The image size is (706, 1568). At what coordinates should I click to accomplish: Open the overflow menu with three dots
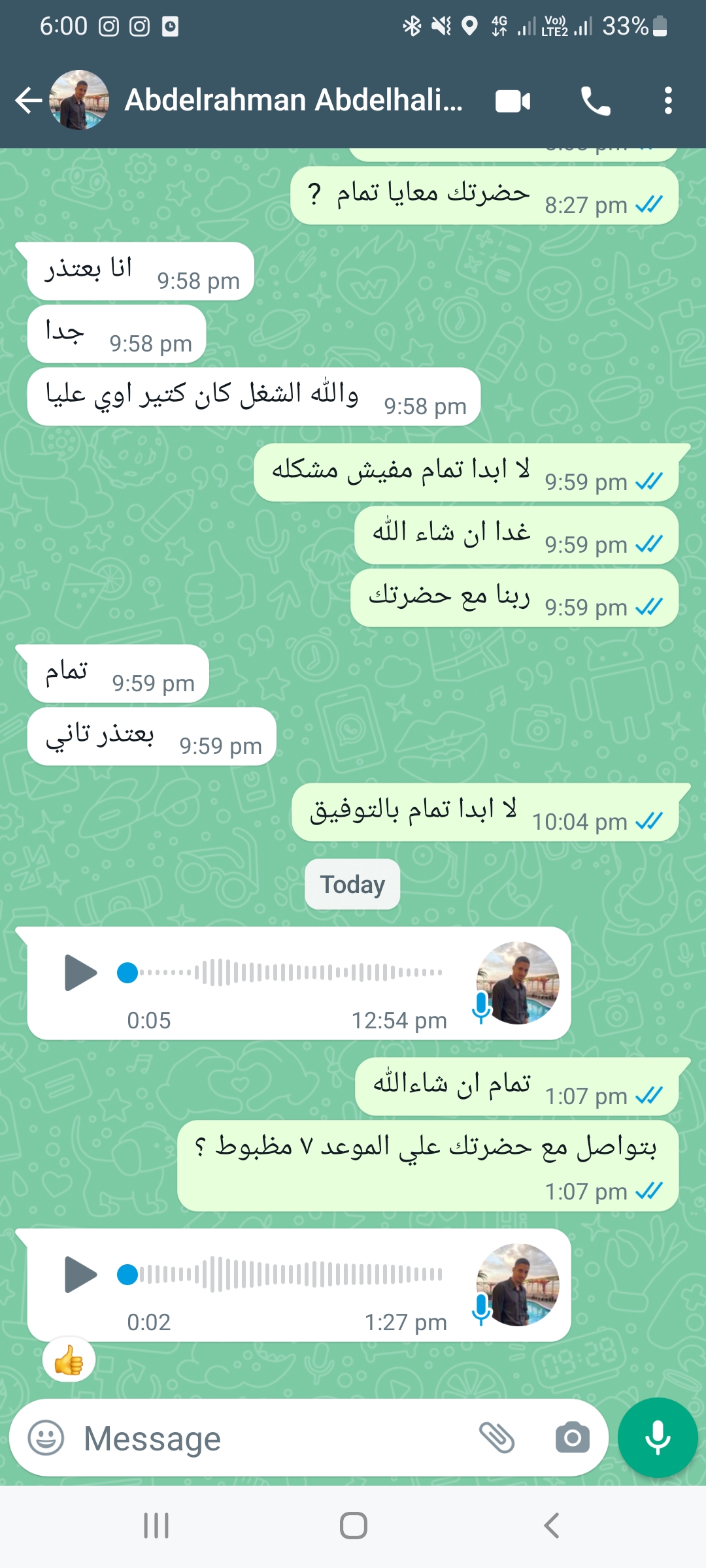(667, 101)
